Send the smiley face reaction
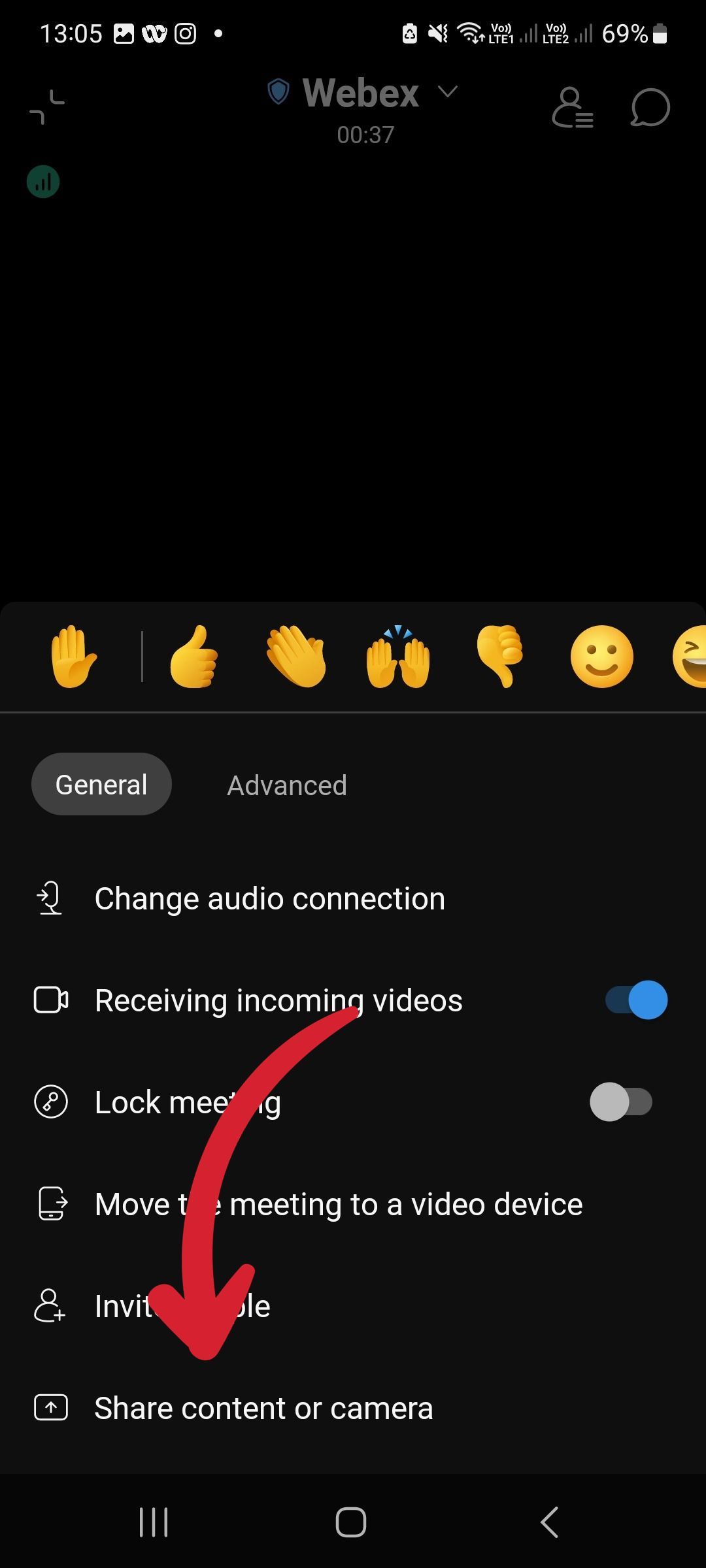This screenshot has width=706, height=1568. pos(602,657)
